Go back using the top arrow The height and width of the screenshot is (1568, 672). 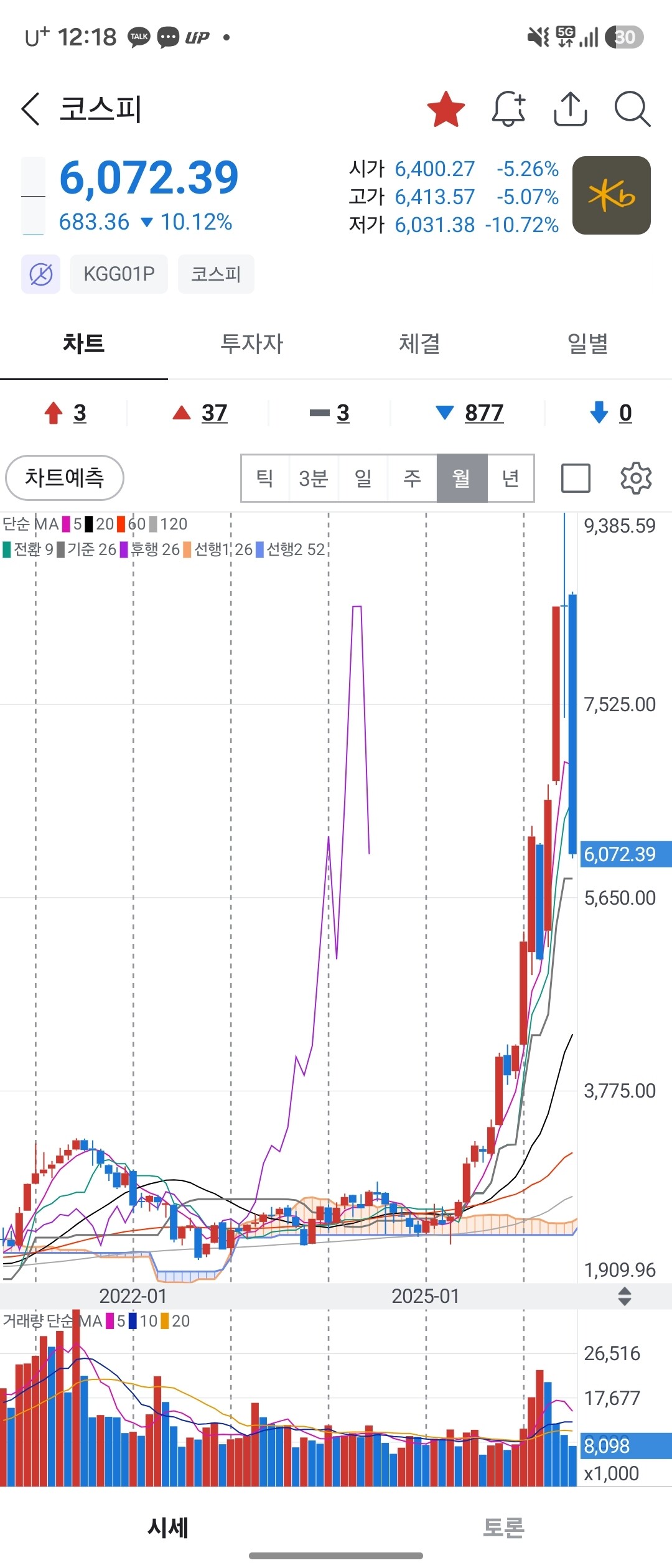point(31,109)
